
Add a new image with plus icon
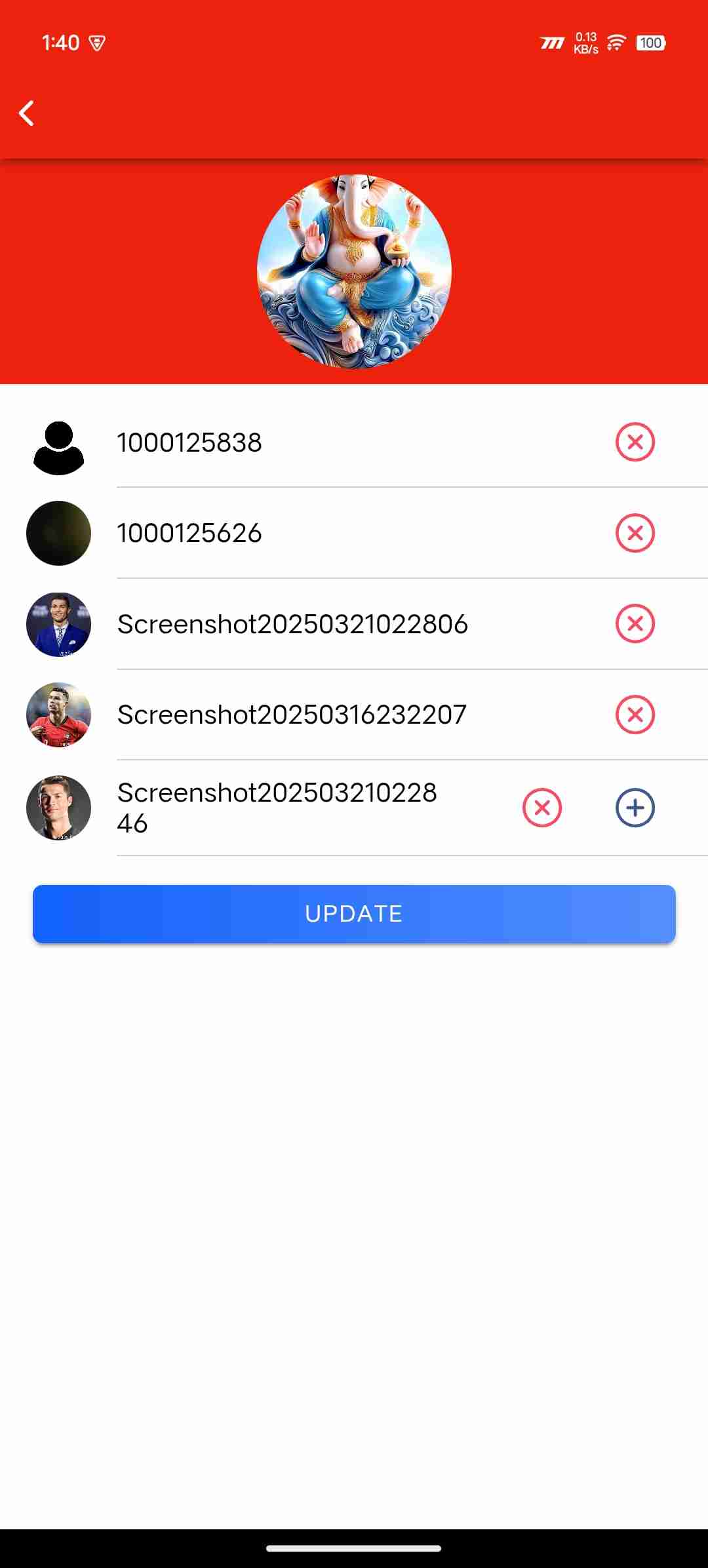point(635,808)
